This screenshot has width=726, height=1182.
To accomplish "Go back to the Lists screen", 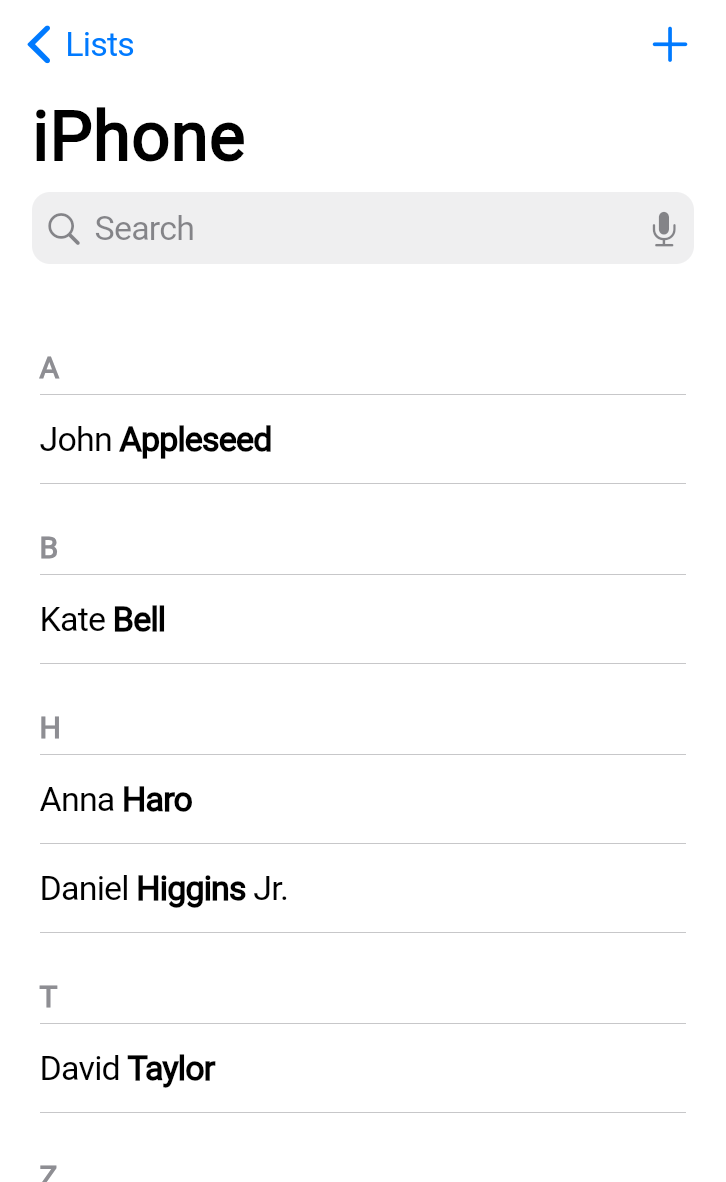I will (98, 44).
